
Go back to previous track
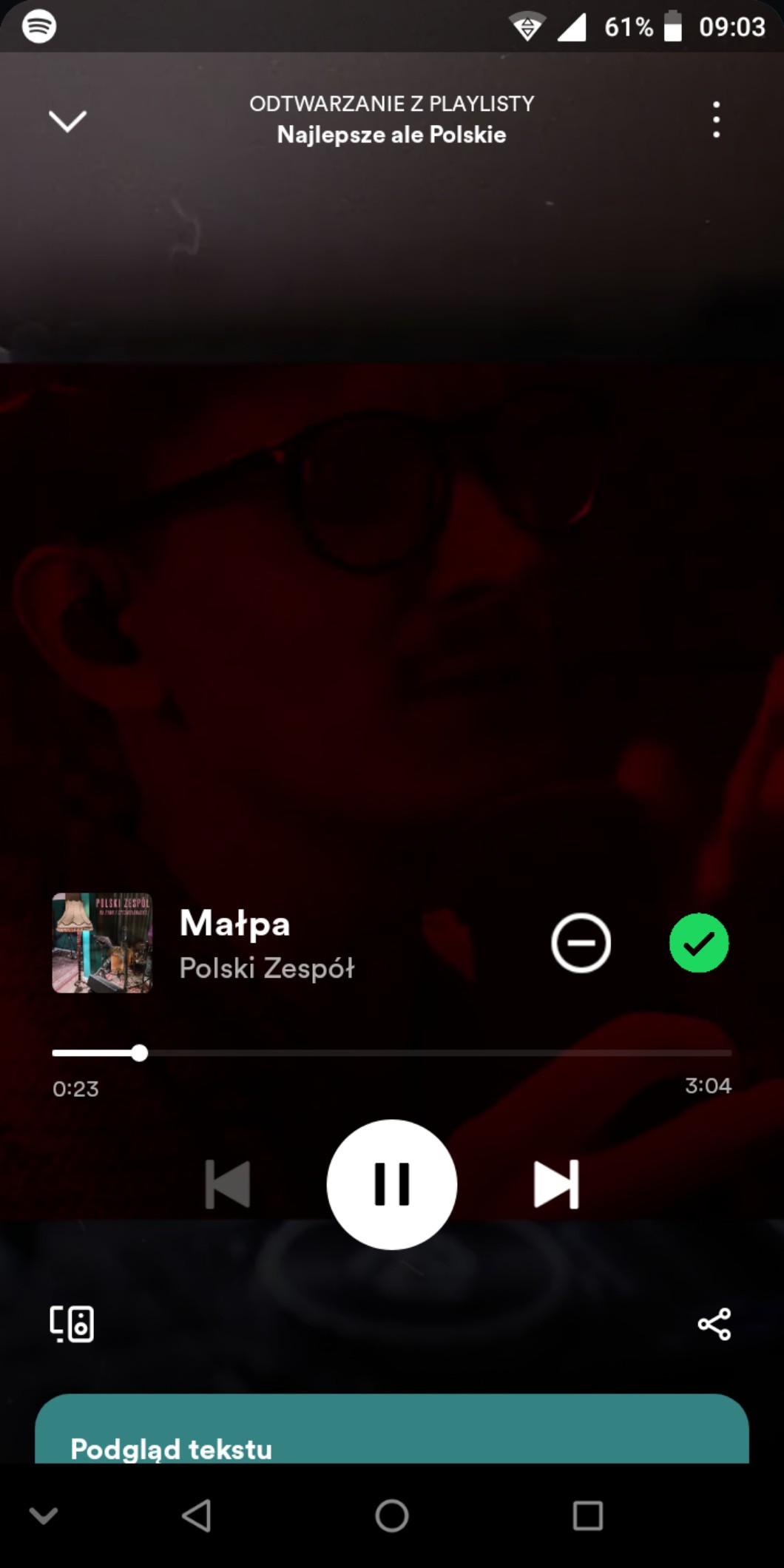227,1184
